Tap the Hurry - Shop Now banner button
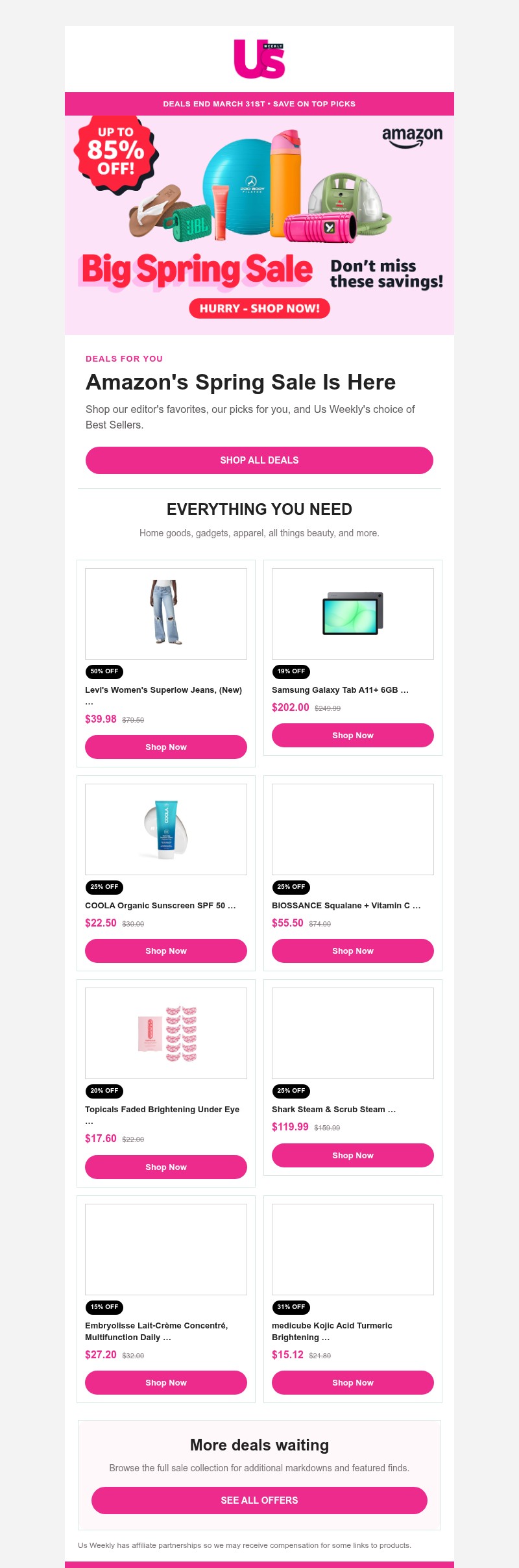Screen dimensions: 519x1568 click(x=259, y=308)
